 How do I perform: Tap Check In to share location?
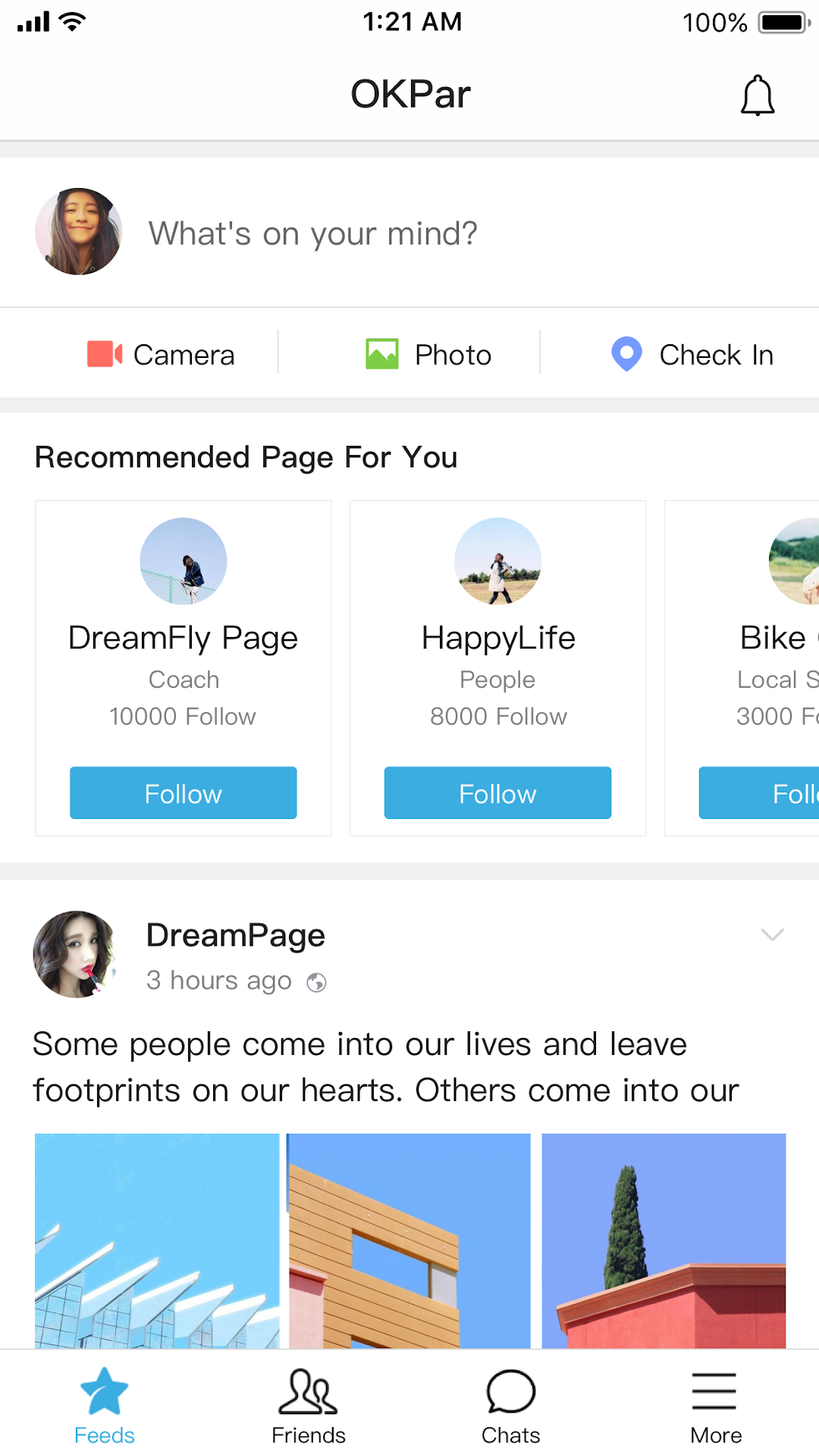(692, 355)
